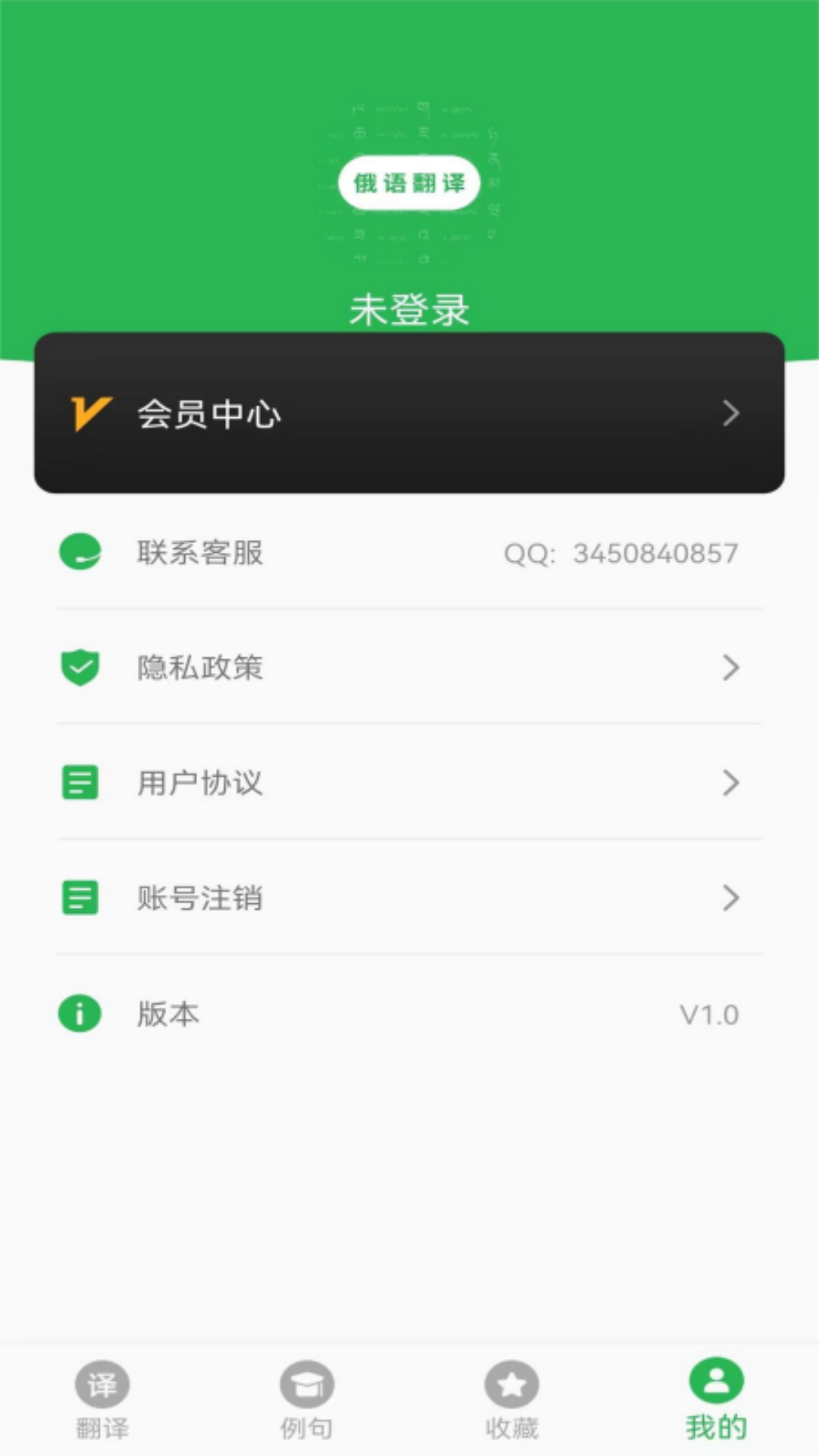Select the star 收藏 icon
The height and width of the screenshot is (1456, 819).
[512, 1383]
